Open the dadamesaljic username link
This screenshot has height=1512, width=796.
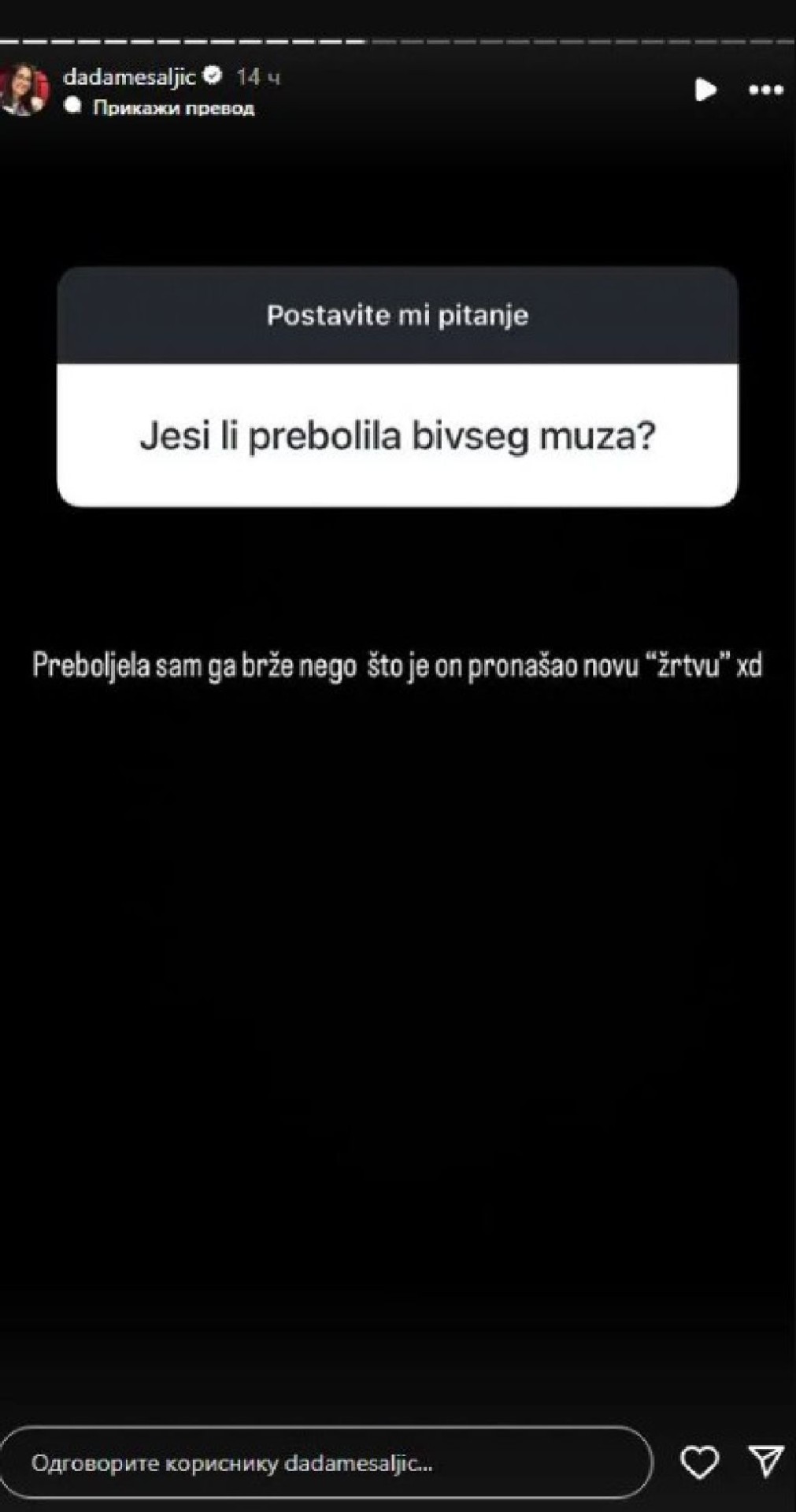(x=128, y=76)
